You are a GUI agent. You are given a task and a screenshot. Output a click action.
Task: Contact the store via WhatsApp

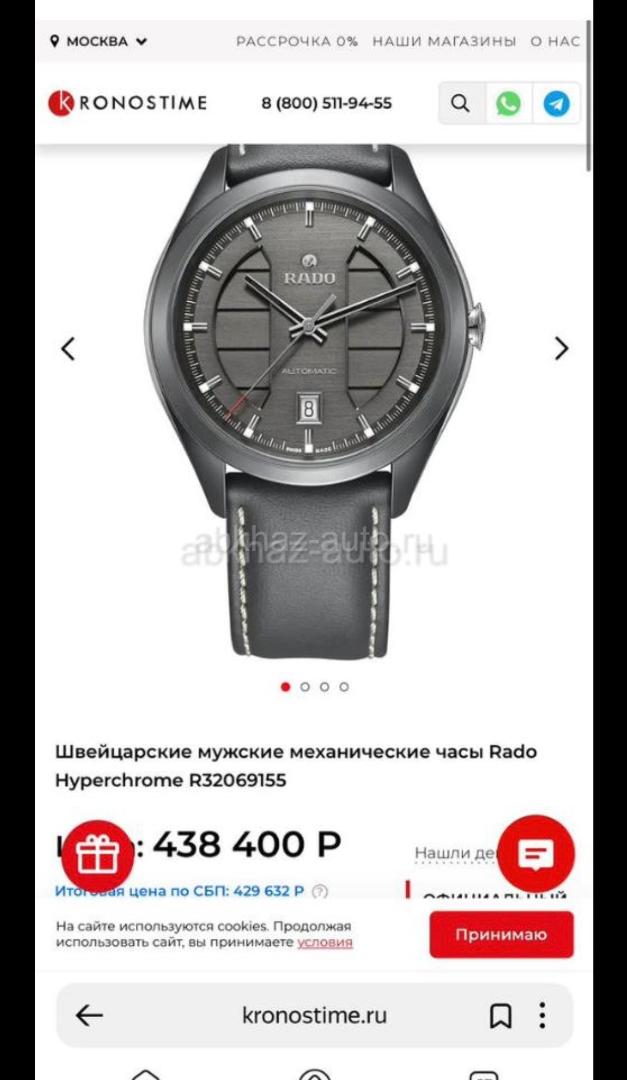[x=508, y=103]
